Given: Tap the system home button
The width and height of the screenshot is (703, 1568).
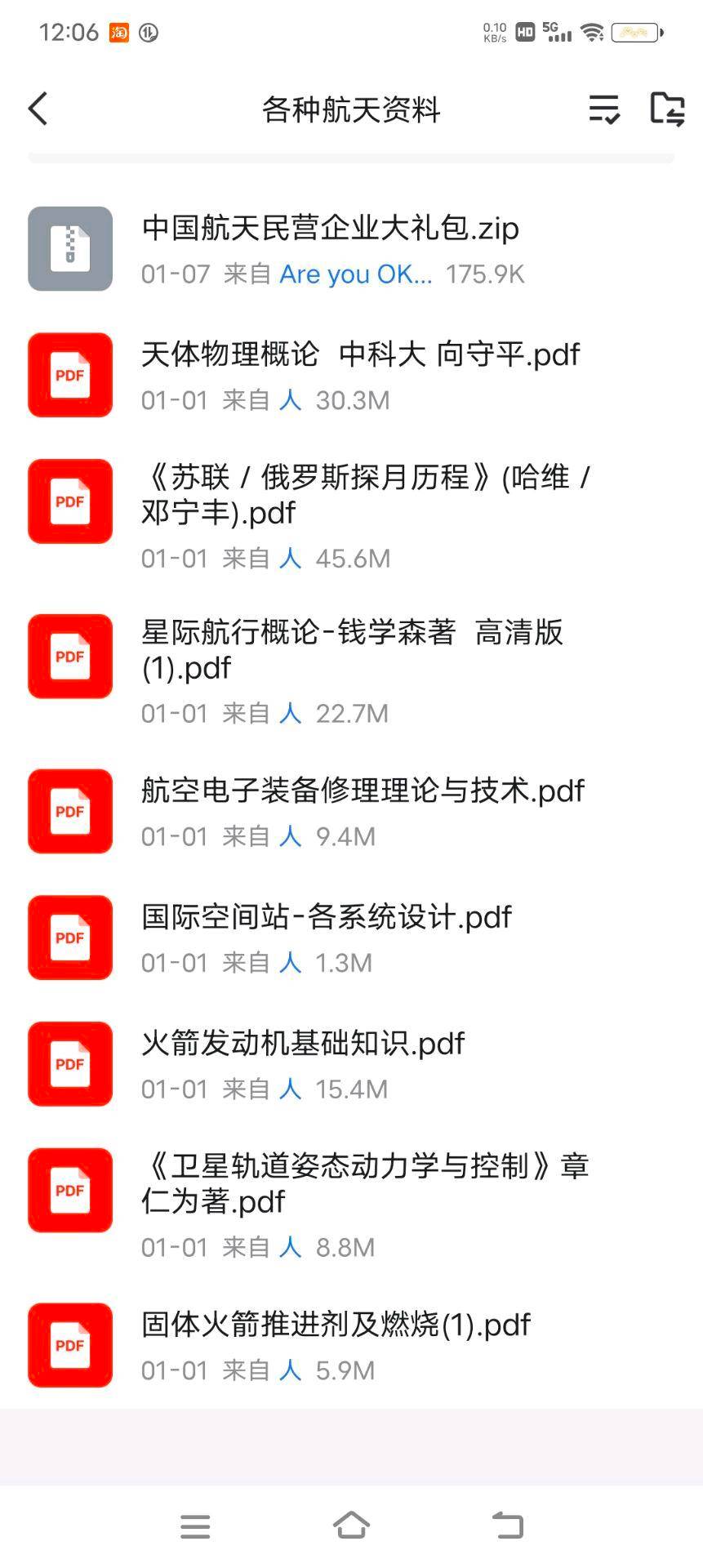Looking at the screenshot, I should (x=351, y=1525).
